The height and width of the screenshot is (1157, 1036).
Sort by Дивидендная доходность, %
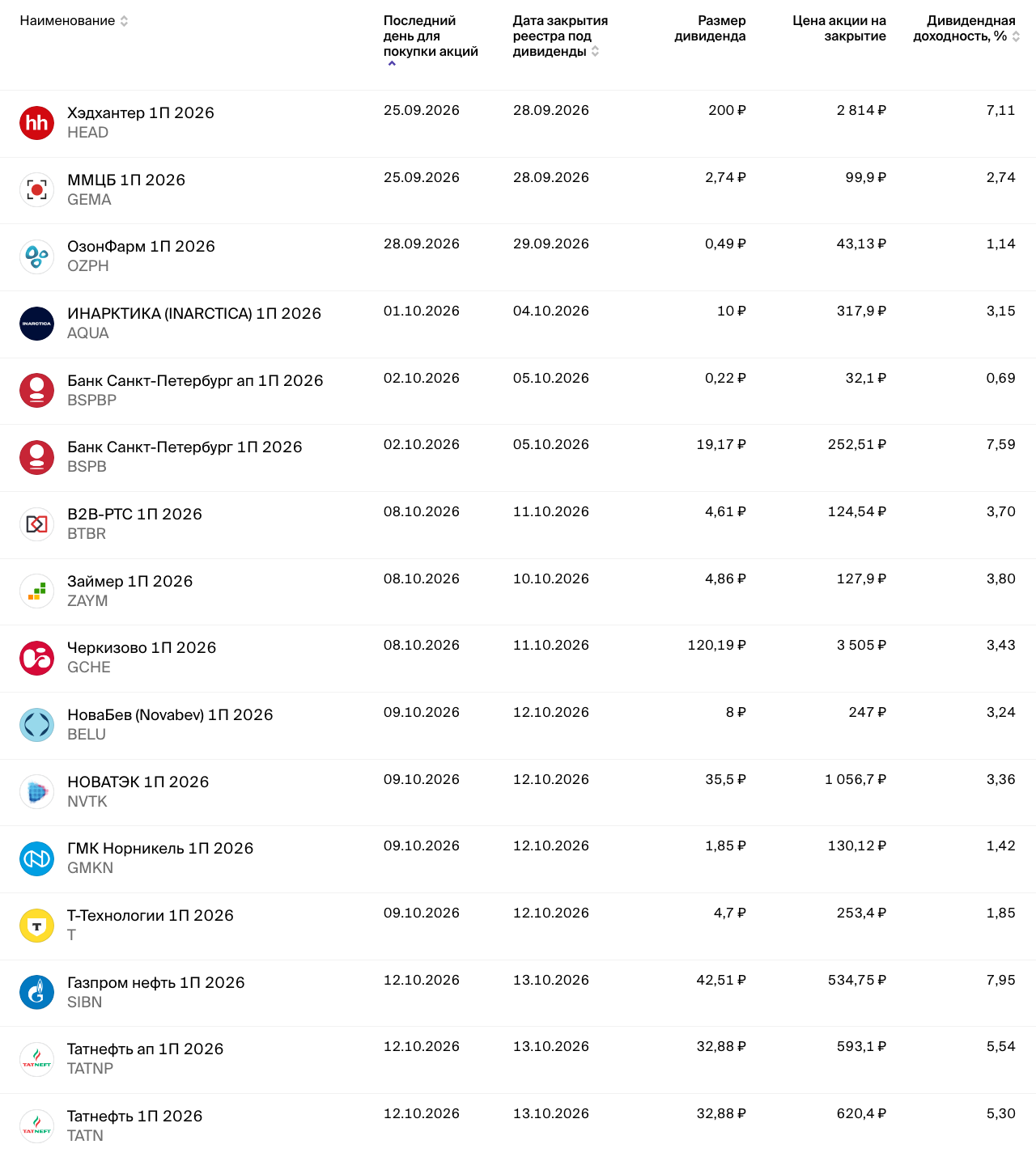point(966,28)
